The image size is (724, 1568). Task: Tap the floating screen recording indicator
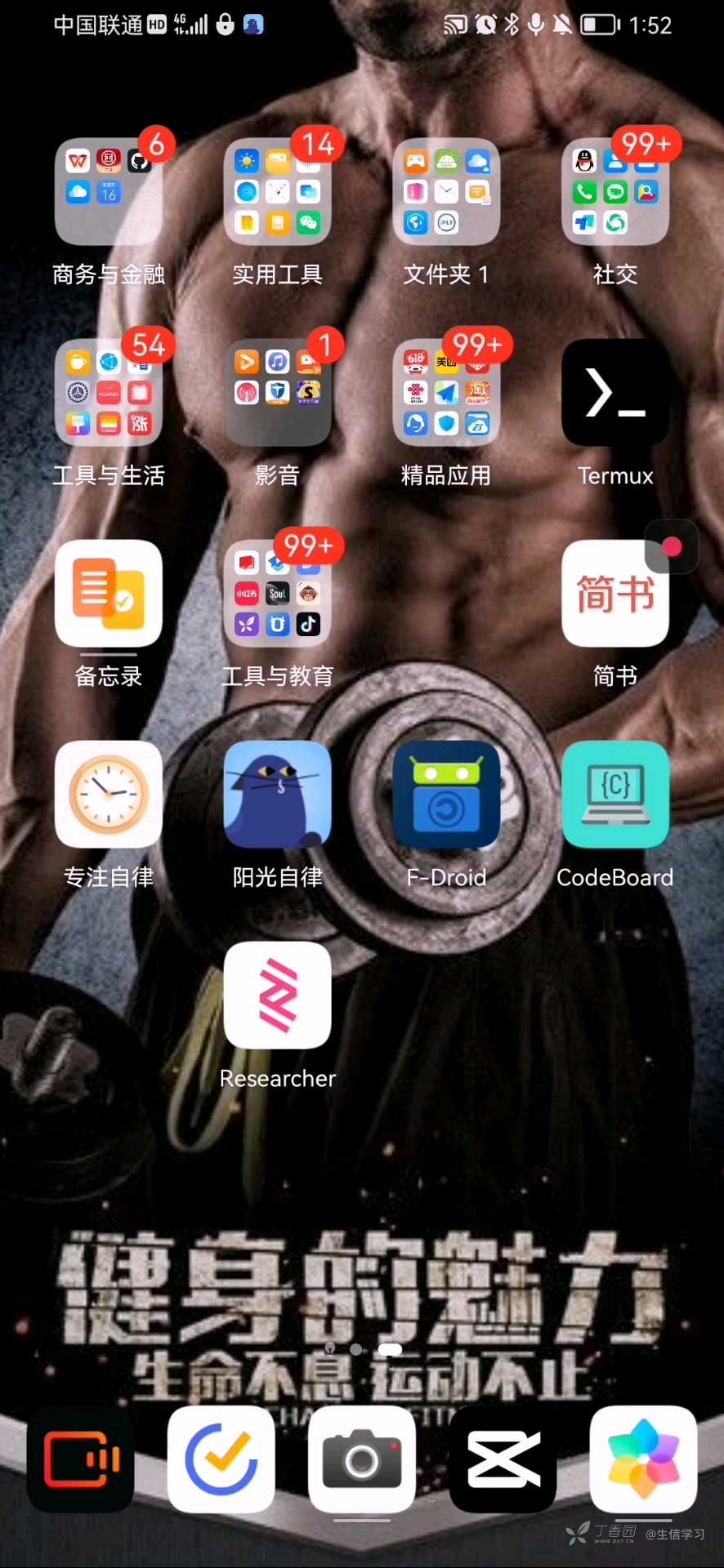(672, 547)
